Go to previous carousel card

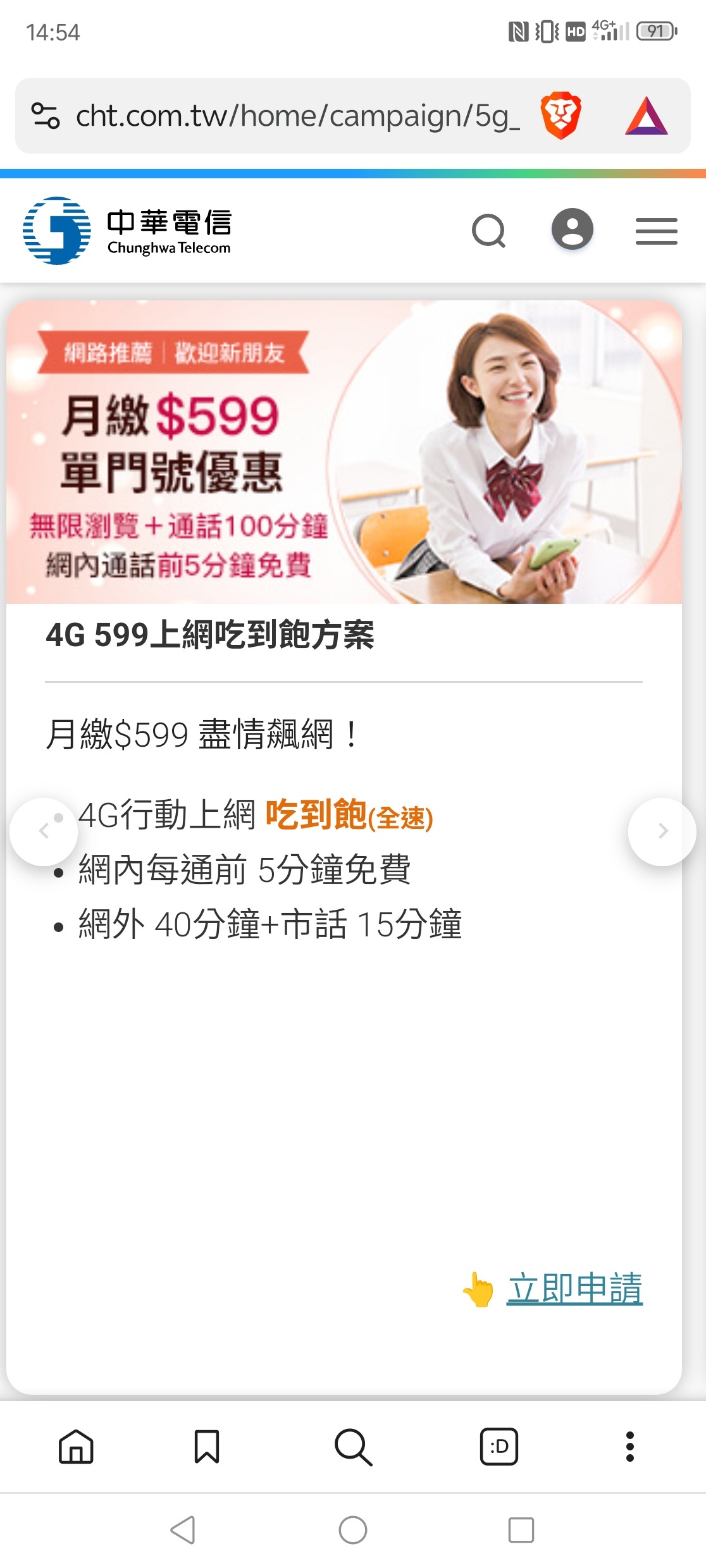(44, 831)
